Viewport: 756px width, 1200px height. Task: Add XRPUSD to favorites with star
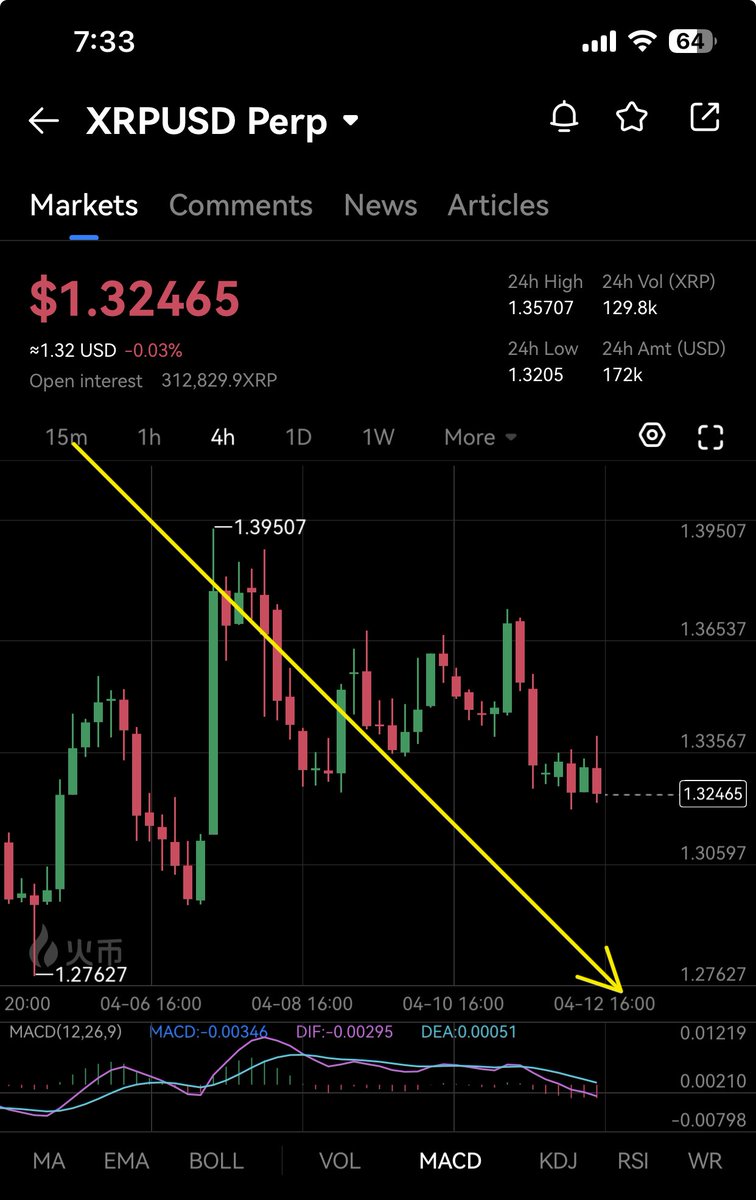click(631, 118)
